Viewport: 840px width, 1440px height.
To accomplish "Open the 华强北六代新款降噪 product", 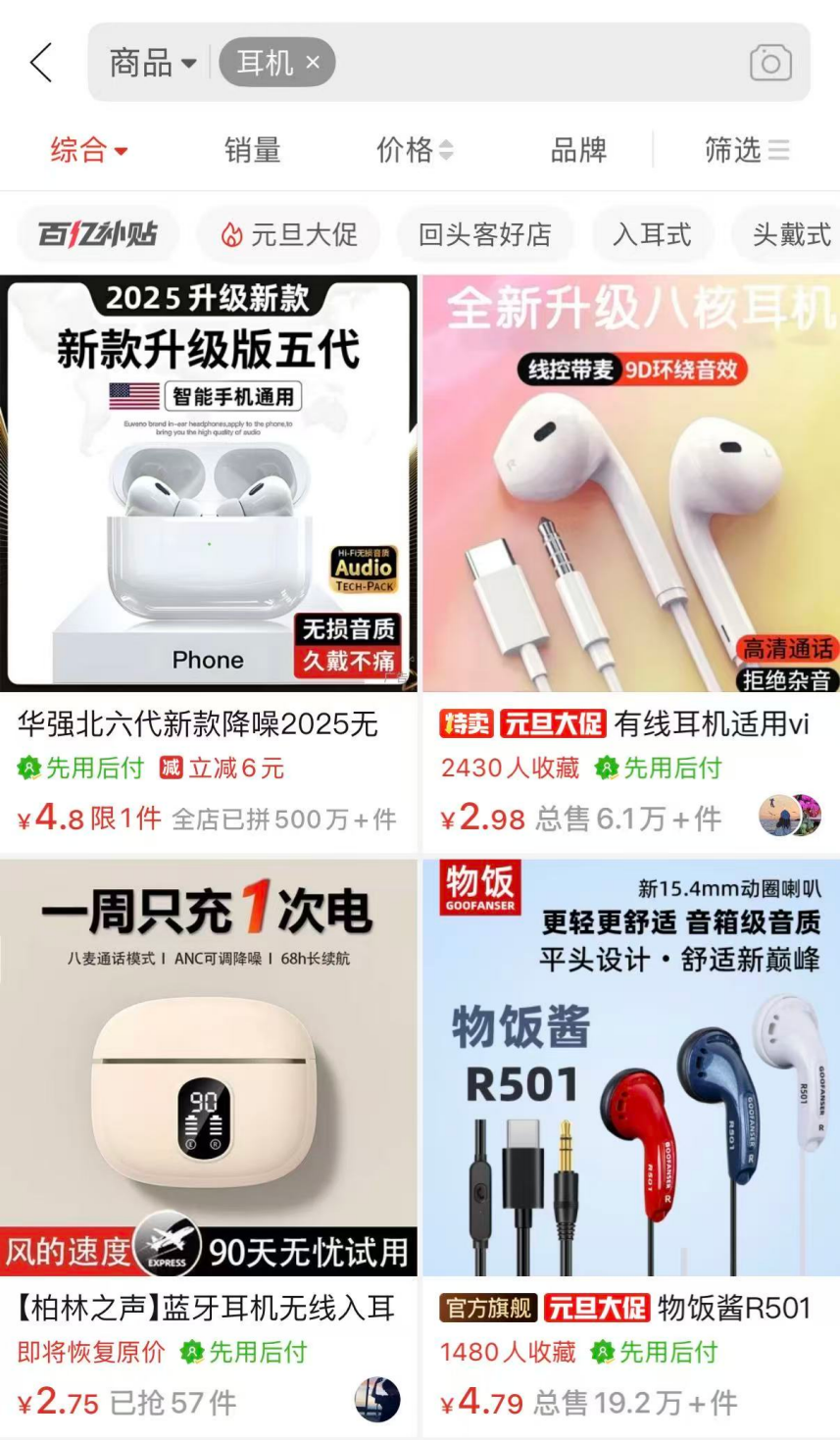I will click(x=208, y=484).
